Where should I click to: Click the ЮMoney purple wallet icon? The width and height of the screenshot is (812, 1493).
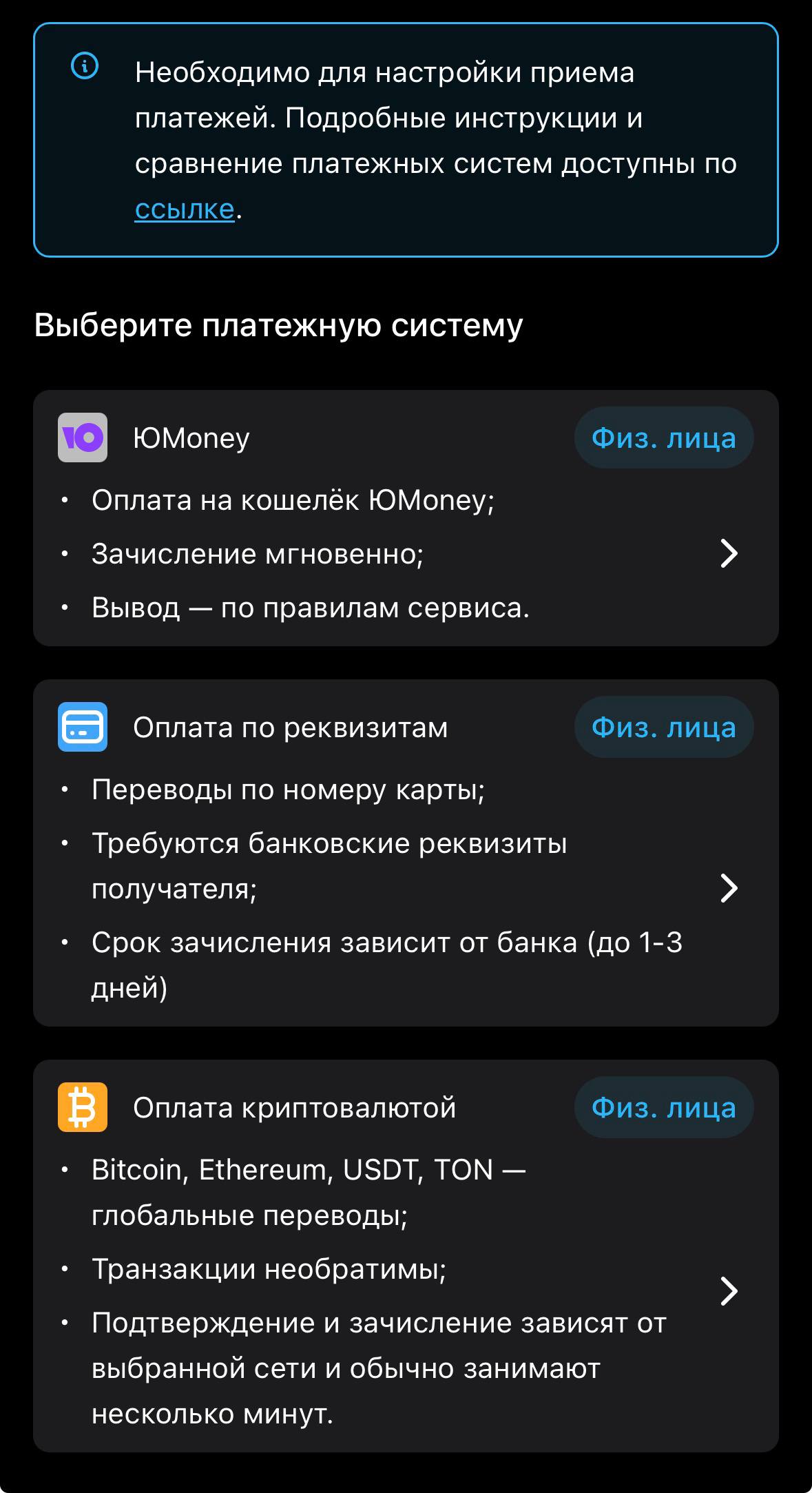(83, 436)
